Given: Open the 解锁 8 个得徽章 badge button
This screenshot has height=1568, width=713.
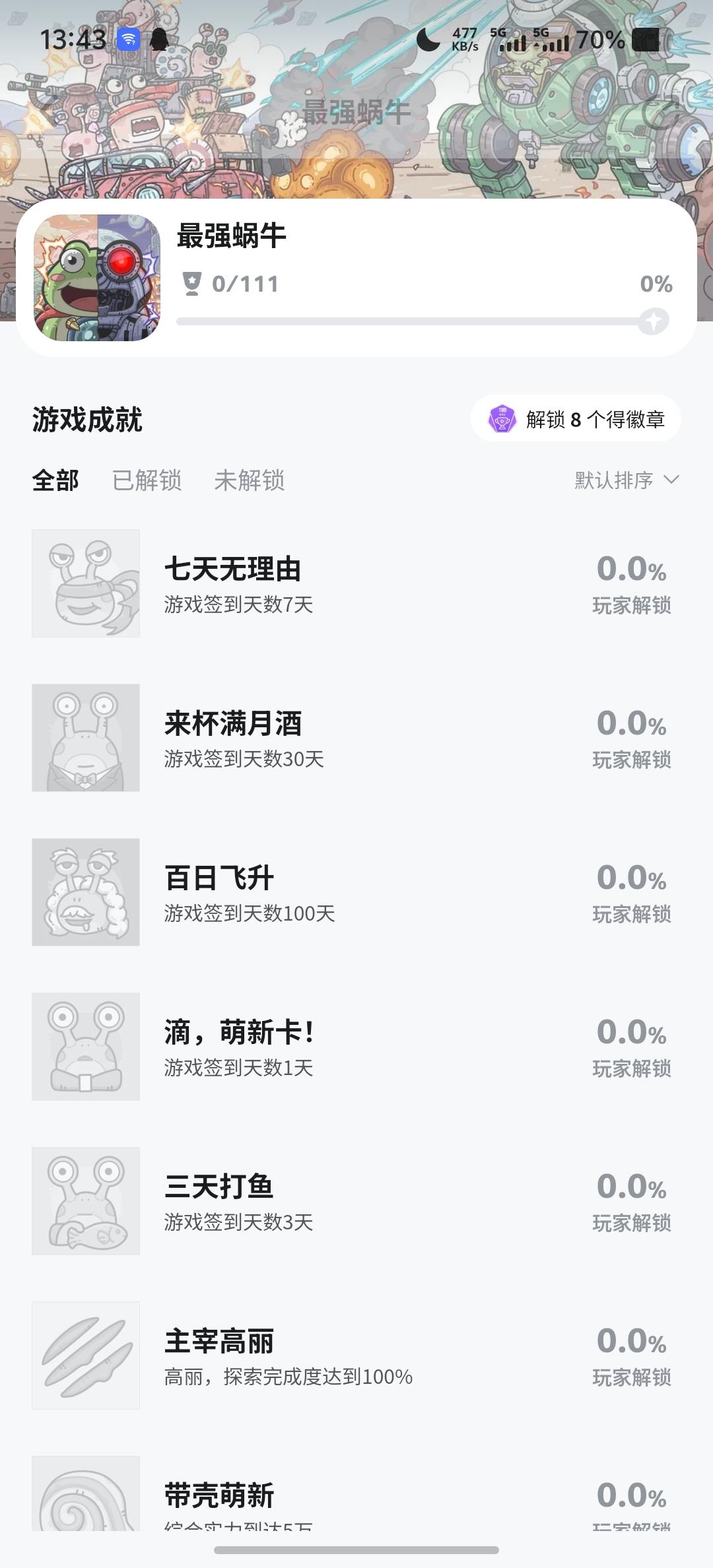Looking at the screenshot, I should 576,419.
